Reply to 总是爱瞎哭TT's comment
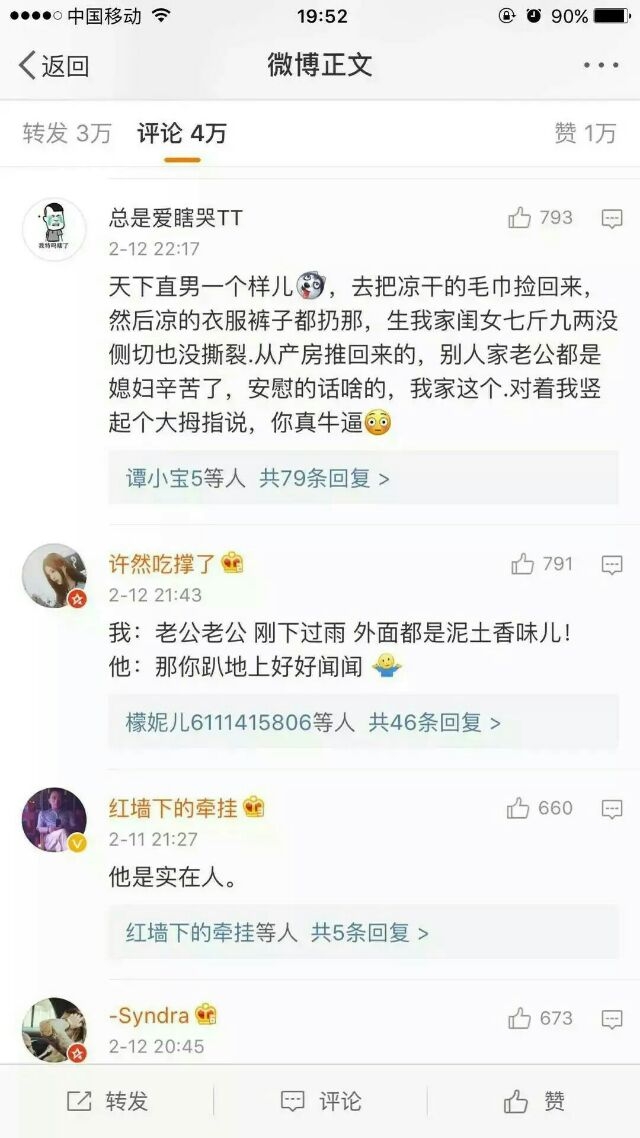Image resolution: width=640 pixels, height=1138 pixels. [612, 218]
